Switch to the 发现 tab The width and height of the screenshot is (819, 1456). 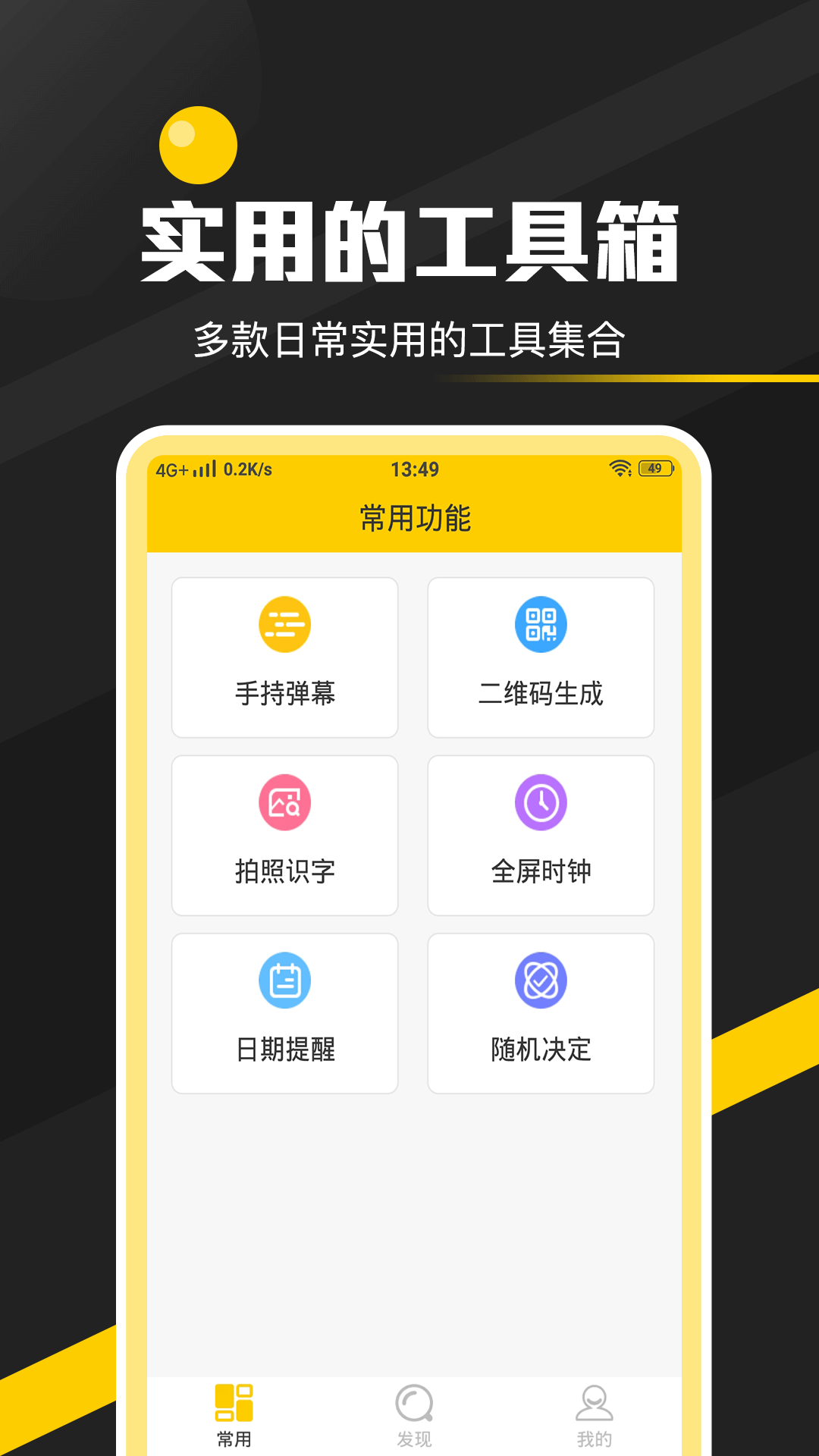click(x=415, y=1418)
